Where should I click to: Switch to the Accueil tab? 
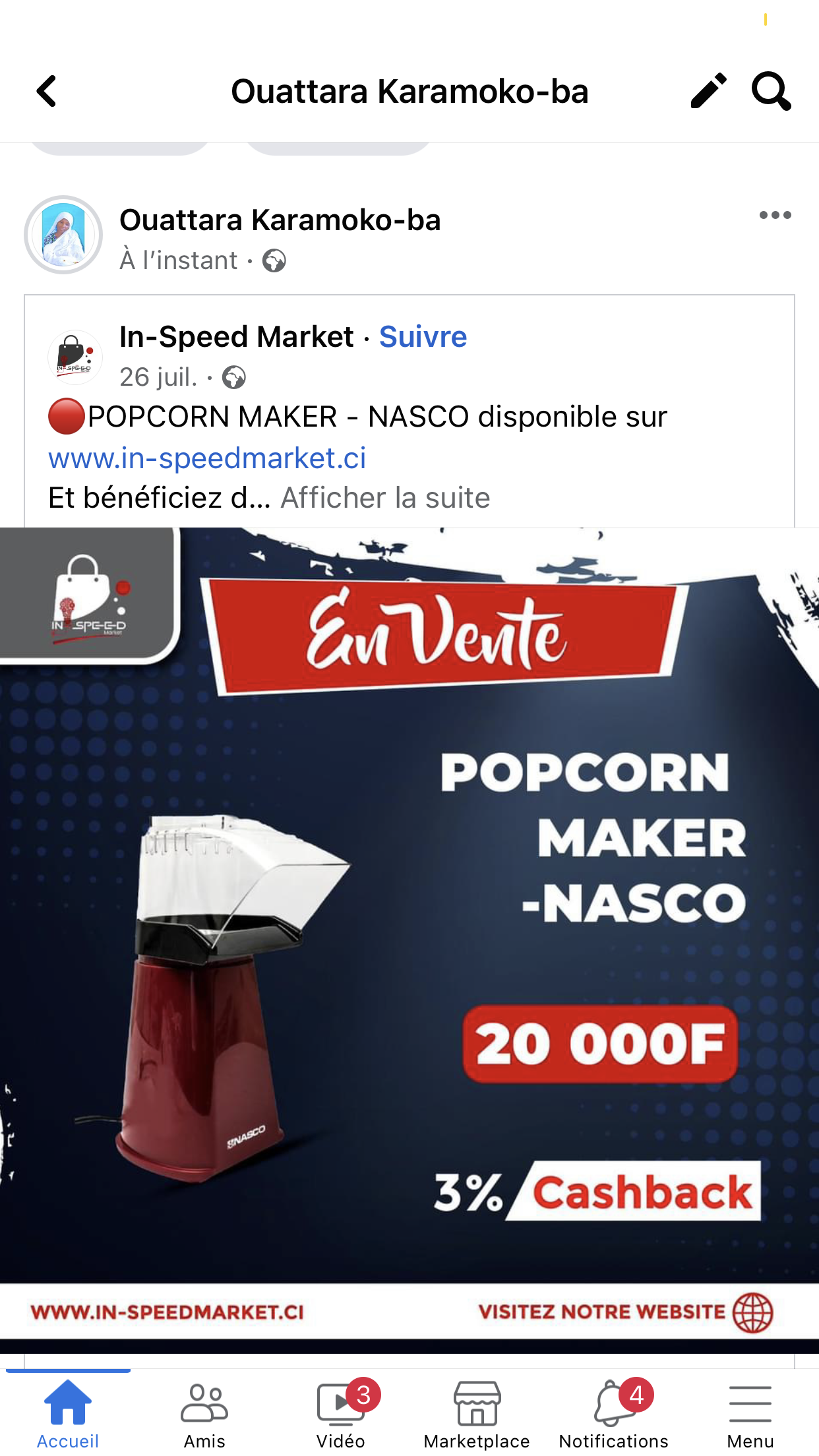(x=68, y=1413)
